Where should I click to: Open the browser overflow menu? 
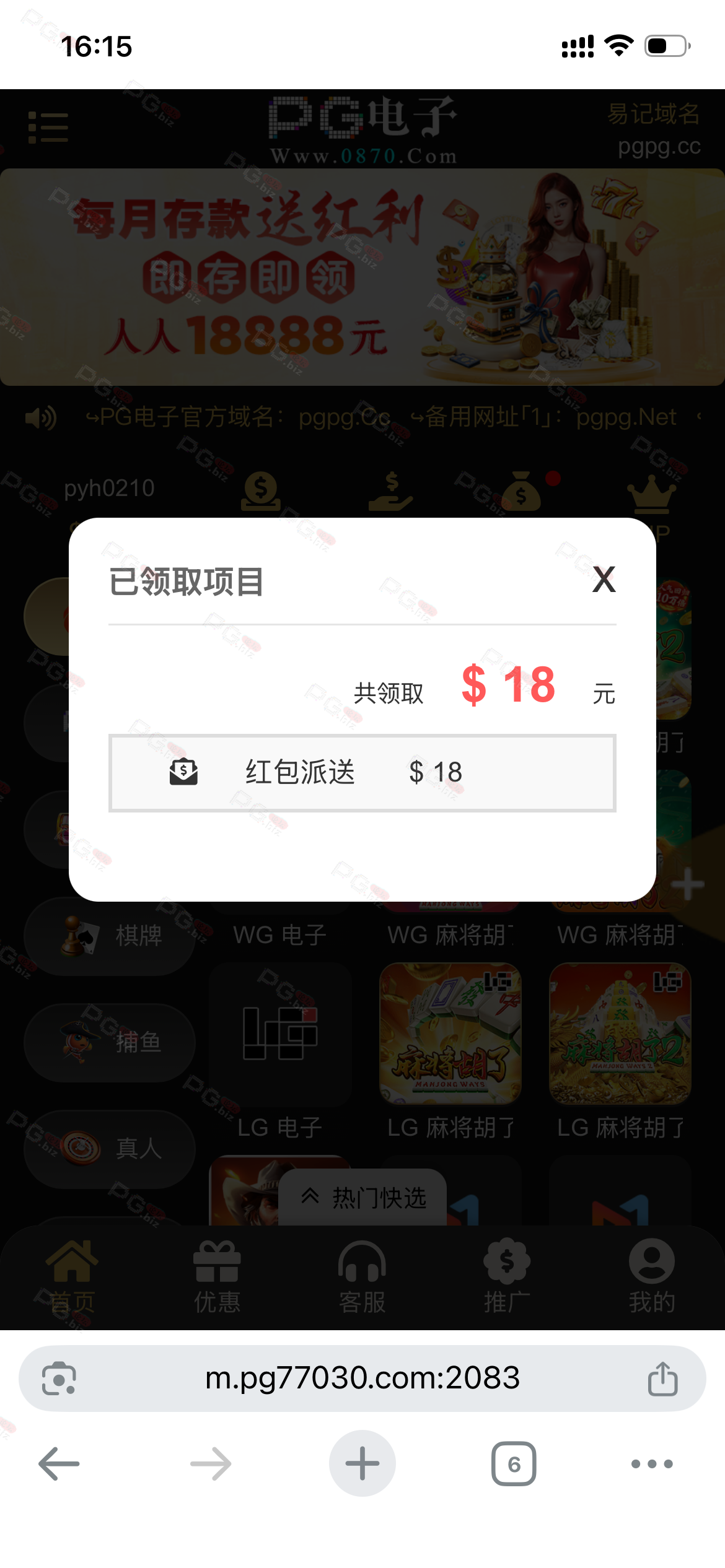[651, 1464]
